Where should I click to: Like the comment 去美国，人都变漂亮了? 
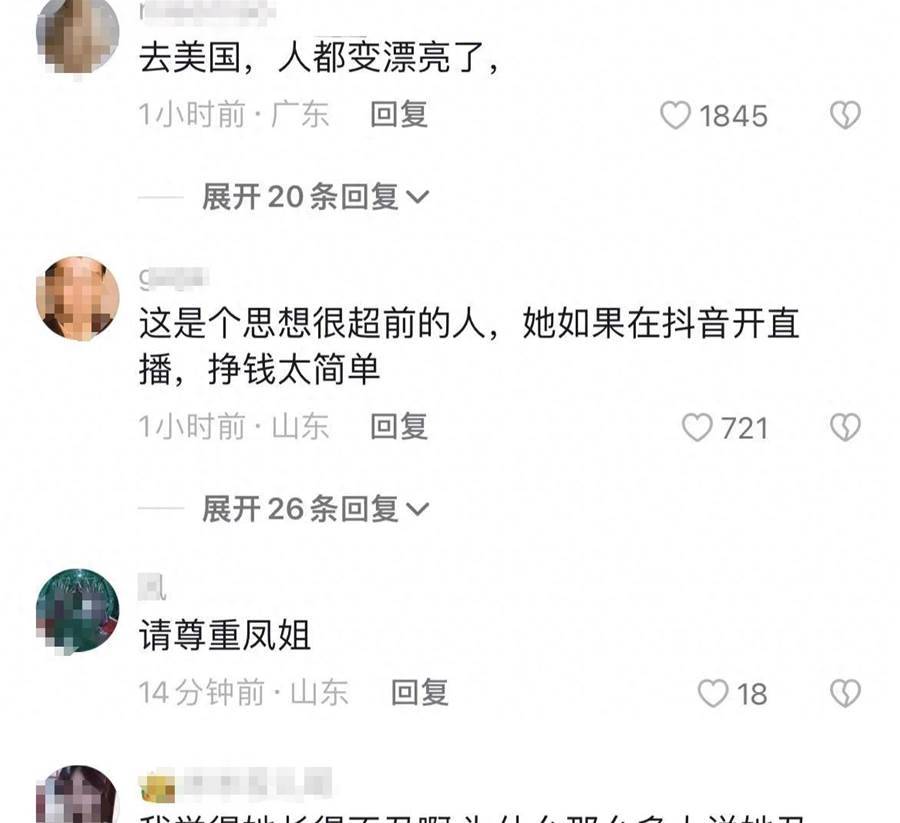pos(676,116)
